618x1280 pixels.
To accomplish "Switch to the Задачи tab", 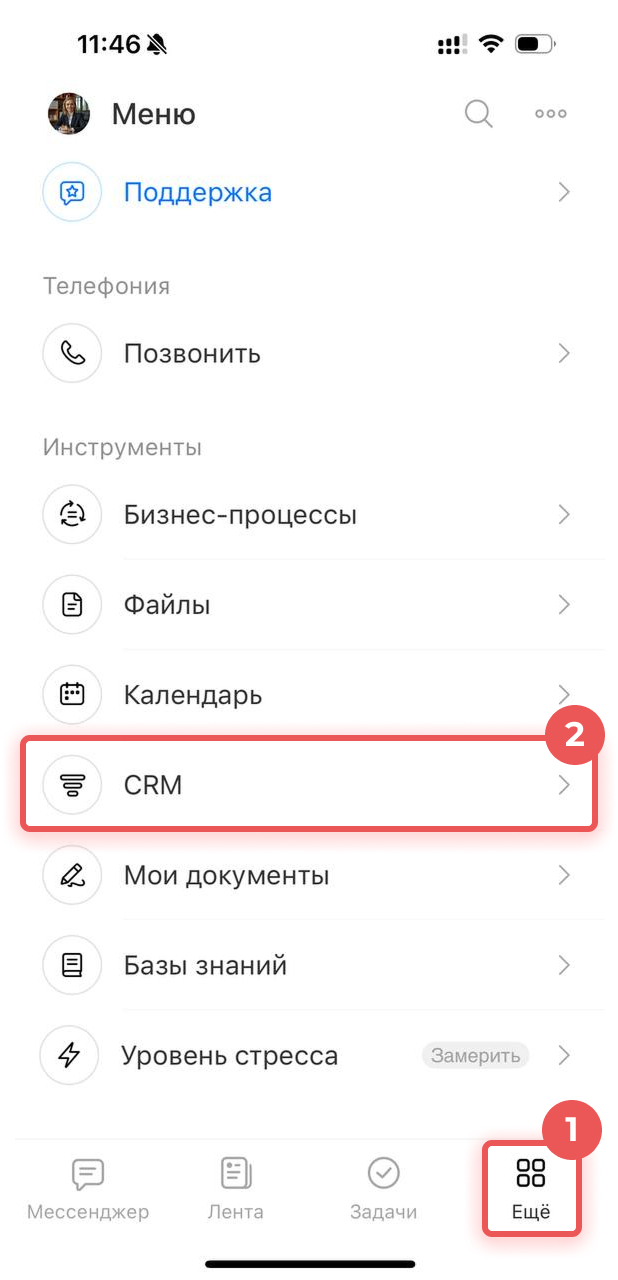I will click(383, 1189).
